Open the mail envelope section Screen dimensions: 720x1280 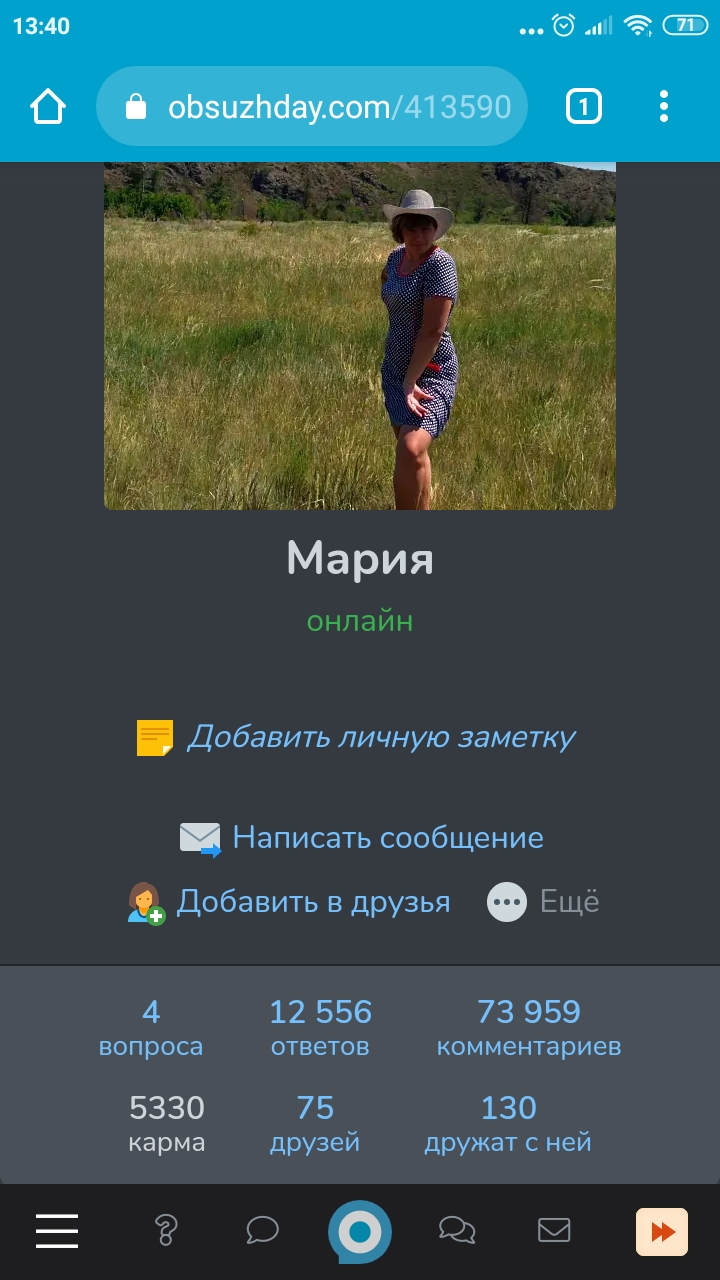click(554, 1229)
